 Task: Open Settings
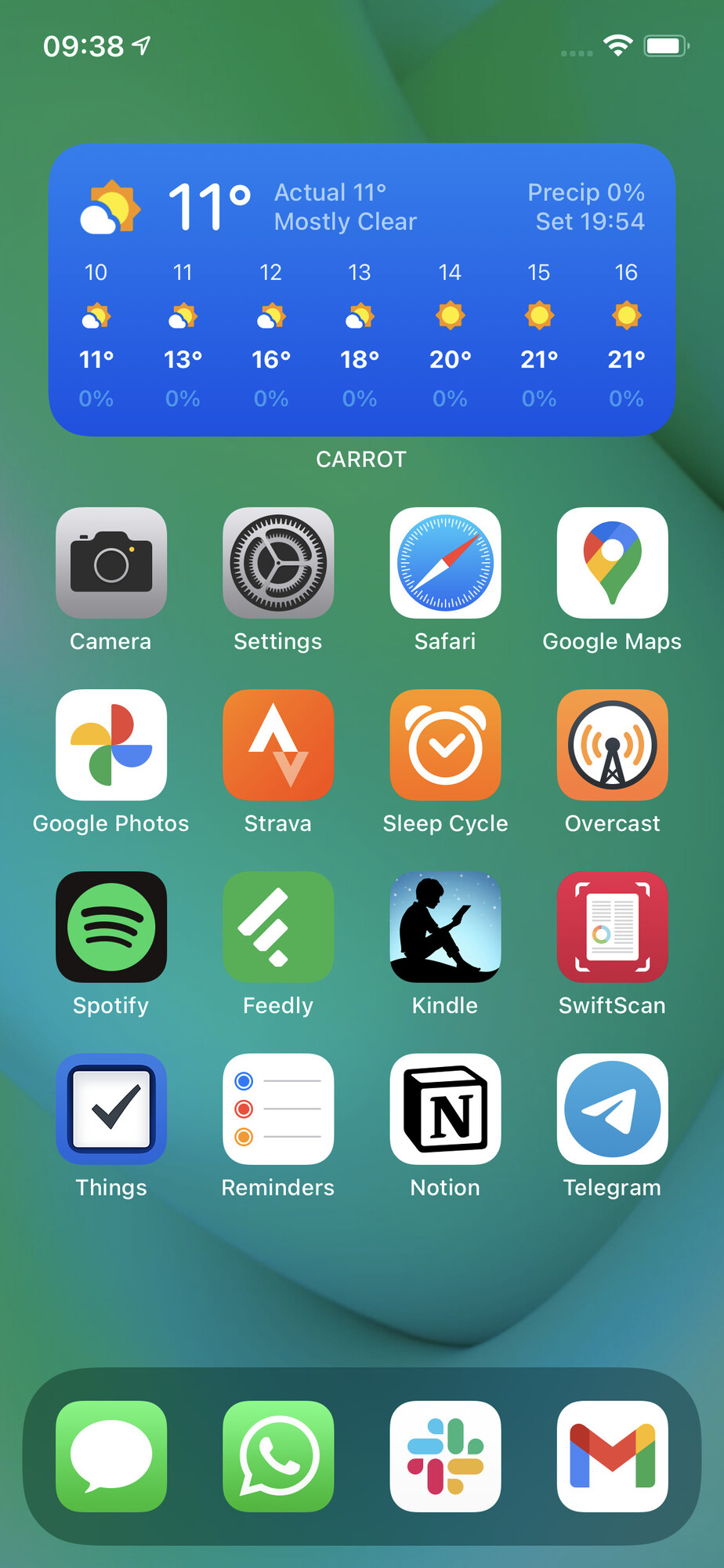pos(278,563)
